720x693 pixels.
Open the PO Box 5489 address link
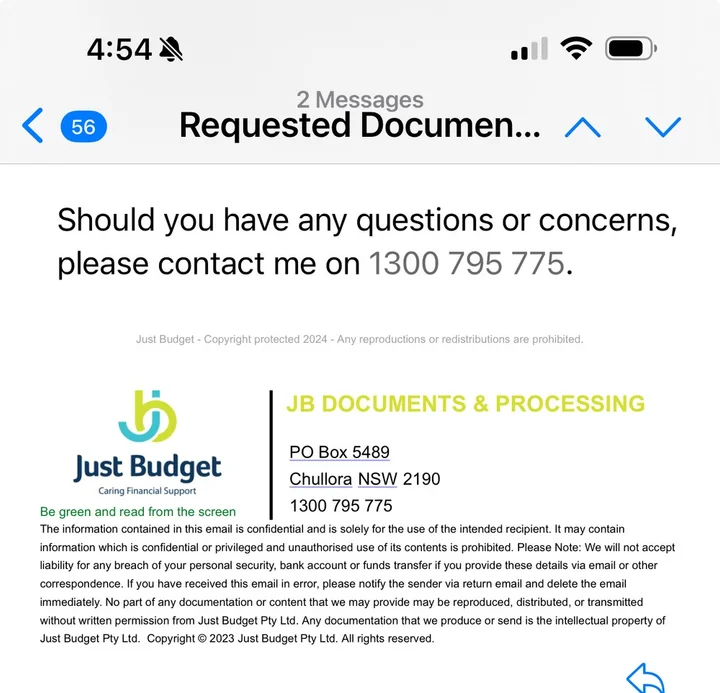click(x=339, y=453)
